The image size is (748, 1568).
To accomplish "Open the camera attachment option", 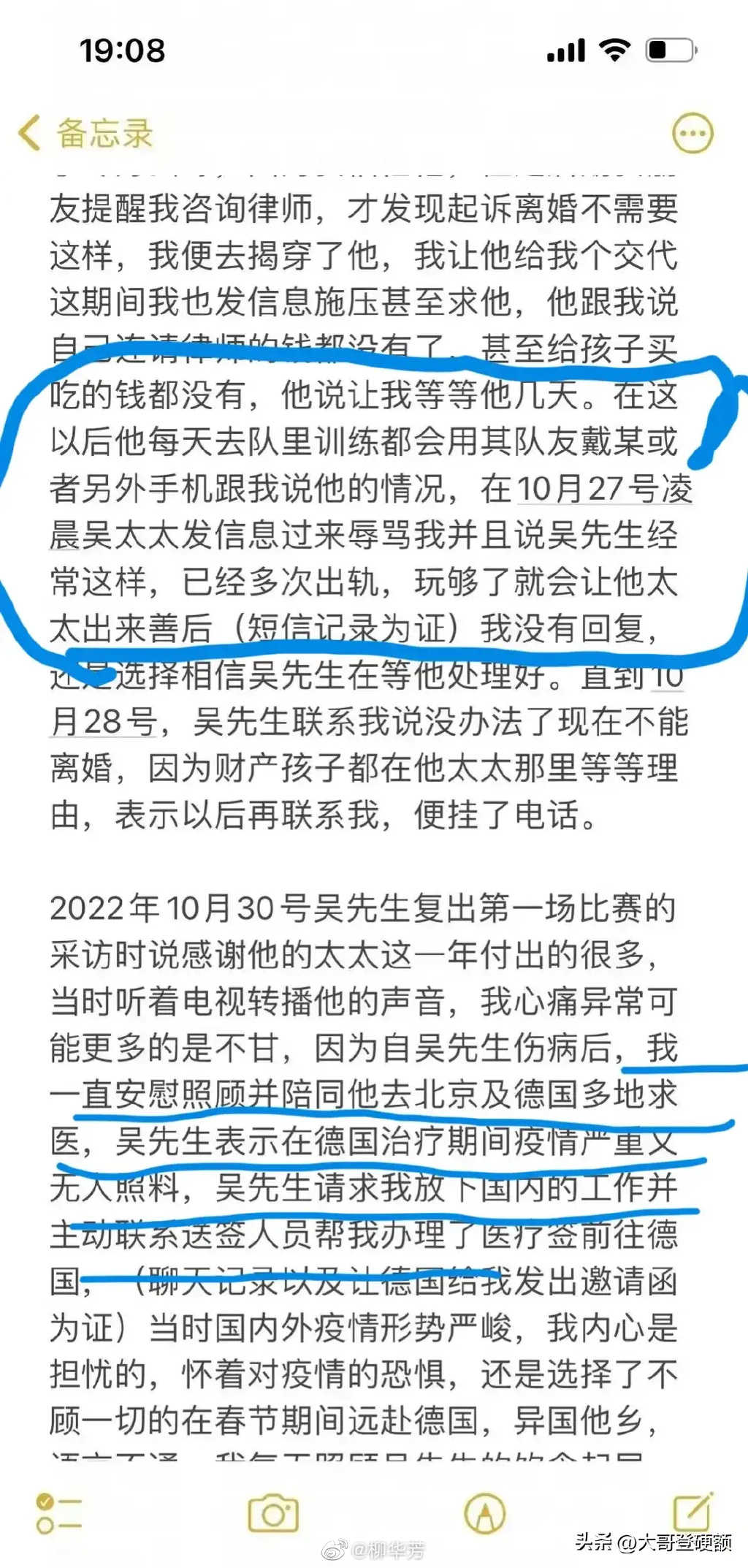I will coord(273,1513).
